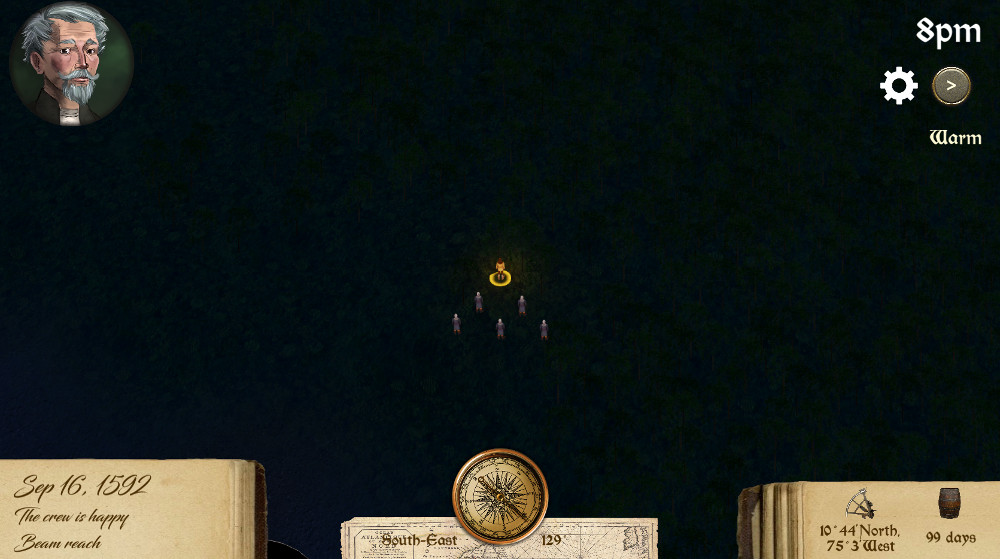Check the barrel provisions supply
The width and height of the screenshot is (1000, 559).
pyautogui.click(x=950, y=517)
